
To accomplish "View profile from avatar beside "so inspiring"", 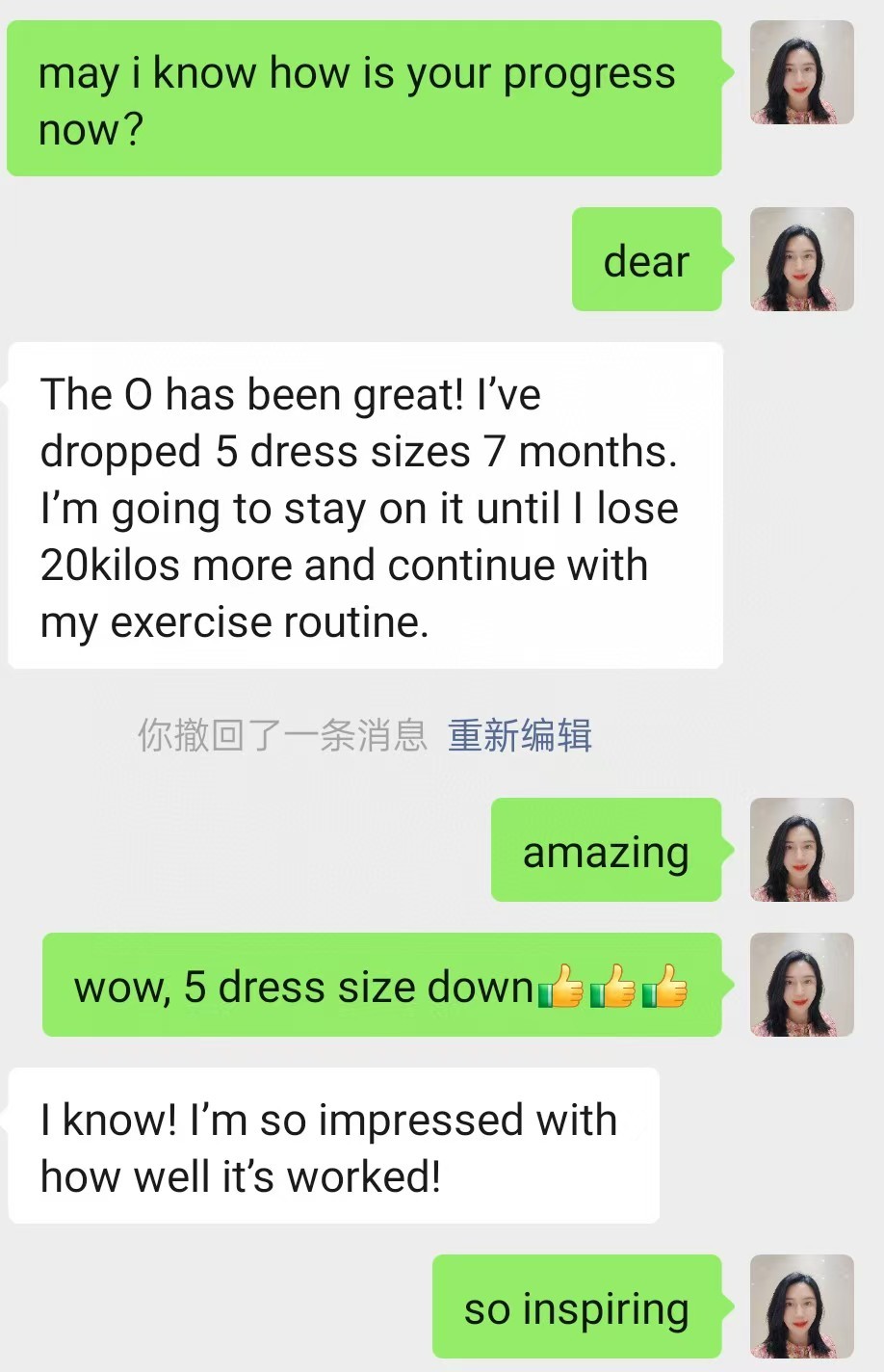I will 801,1306.
